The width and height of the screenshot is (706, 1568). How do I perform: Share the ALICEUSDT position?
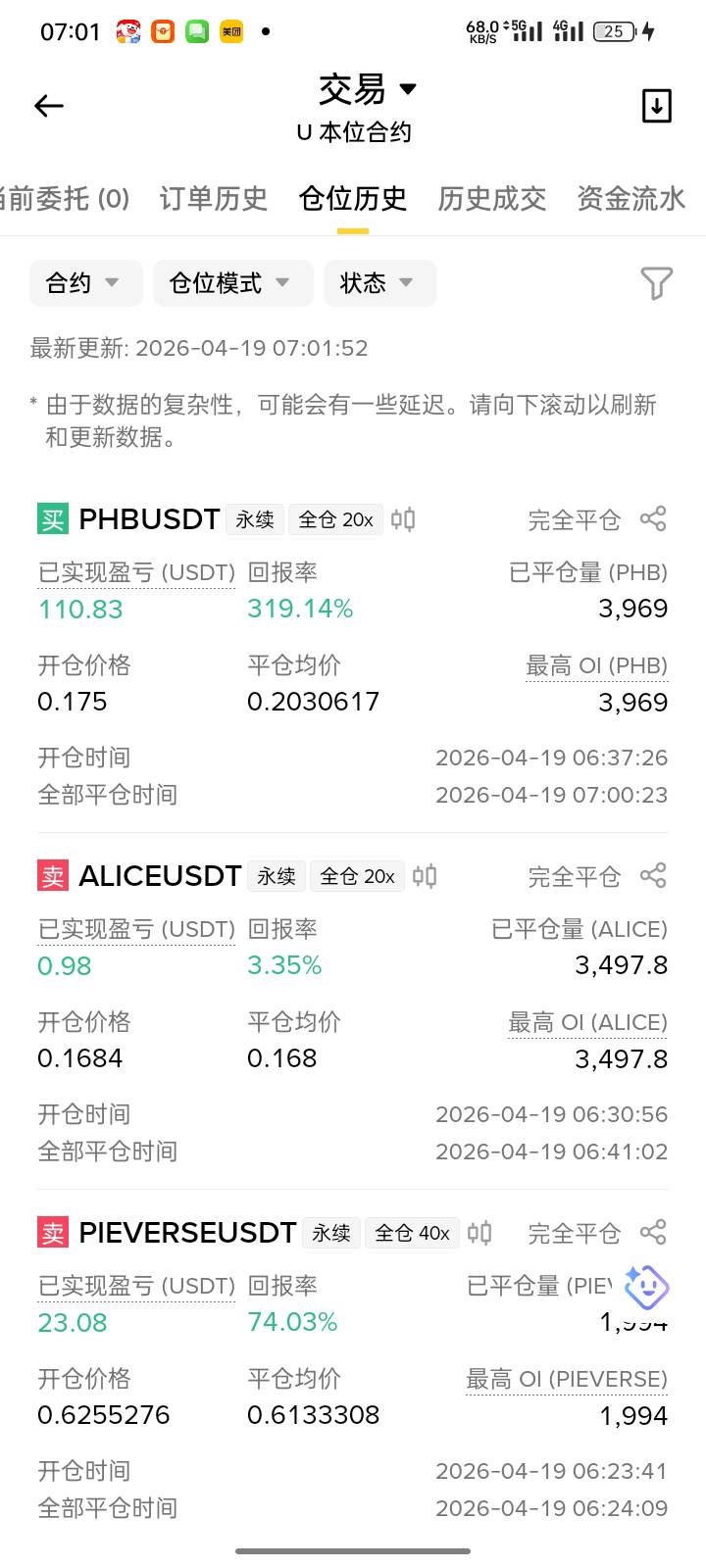pyautogui.click(x=653, y=875)
